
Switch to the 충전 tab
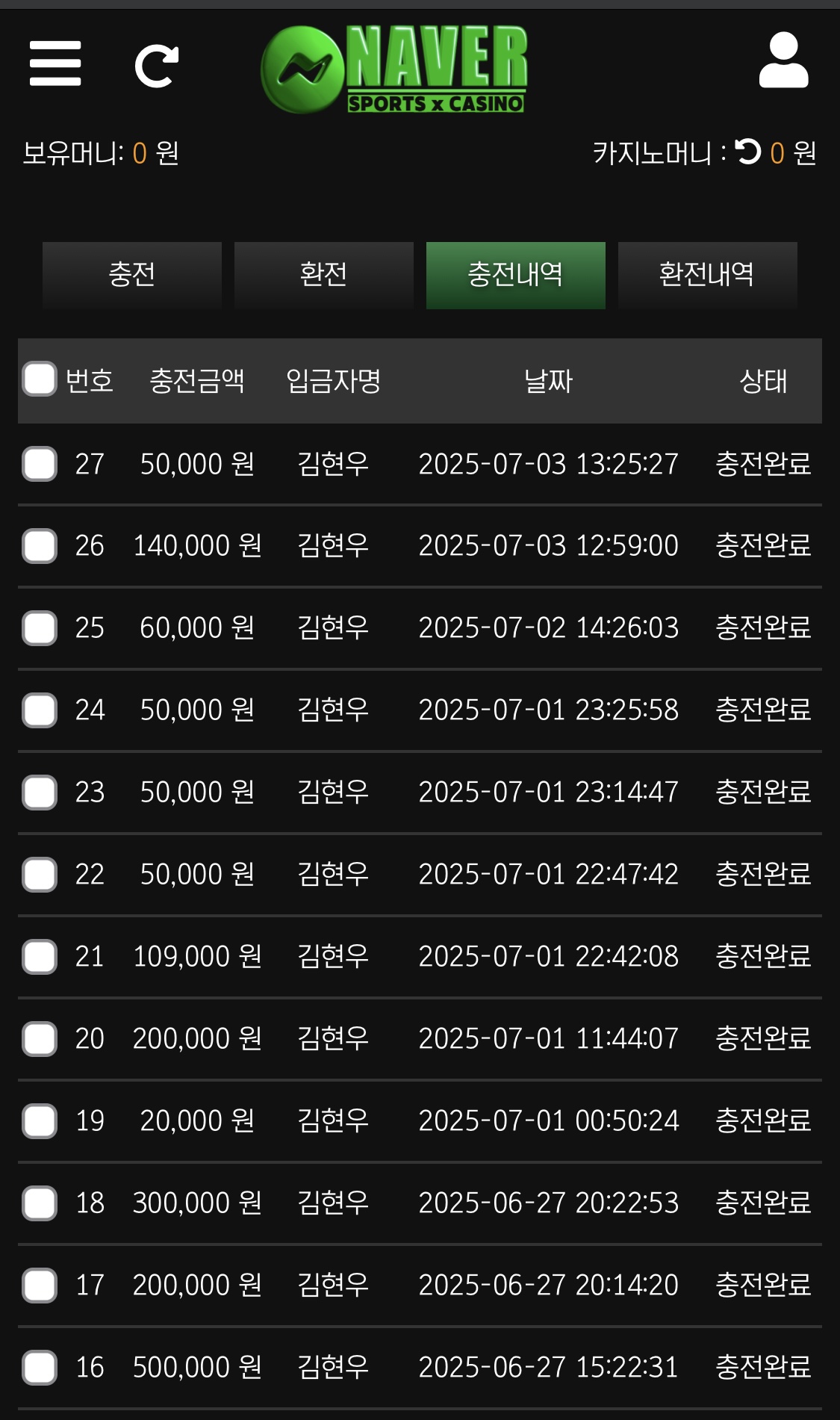(132, 275)
